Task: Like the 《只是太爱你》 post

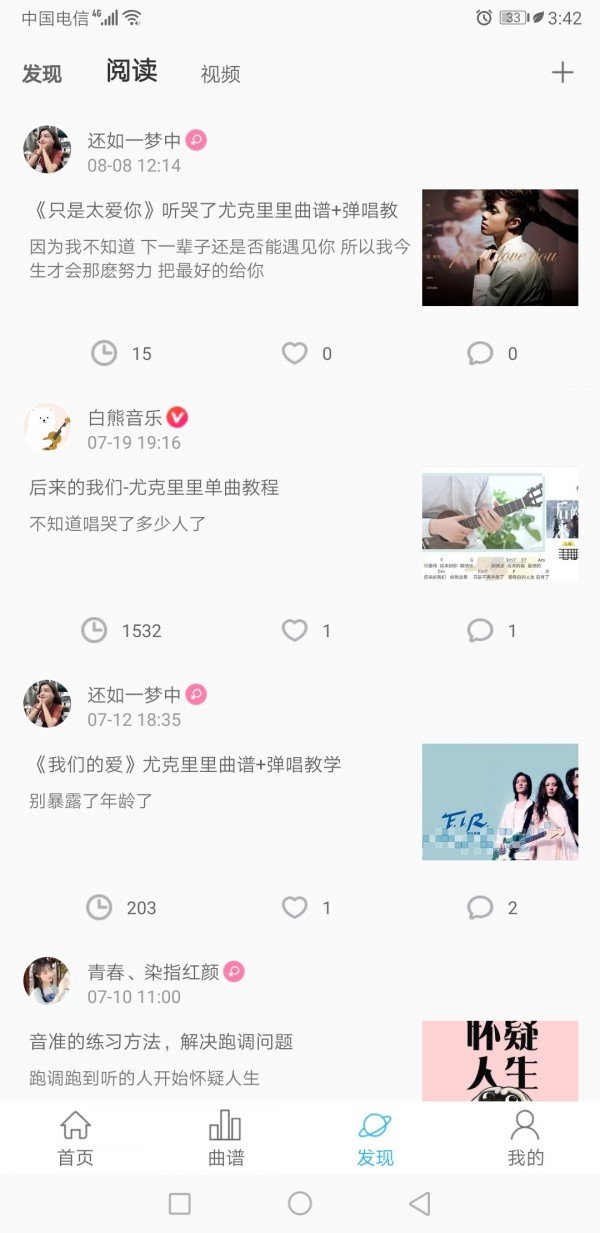Action: [294, 353]
